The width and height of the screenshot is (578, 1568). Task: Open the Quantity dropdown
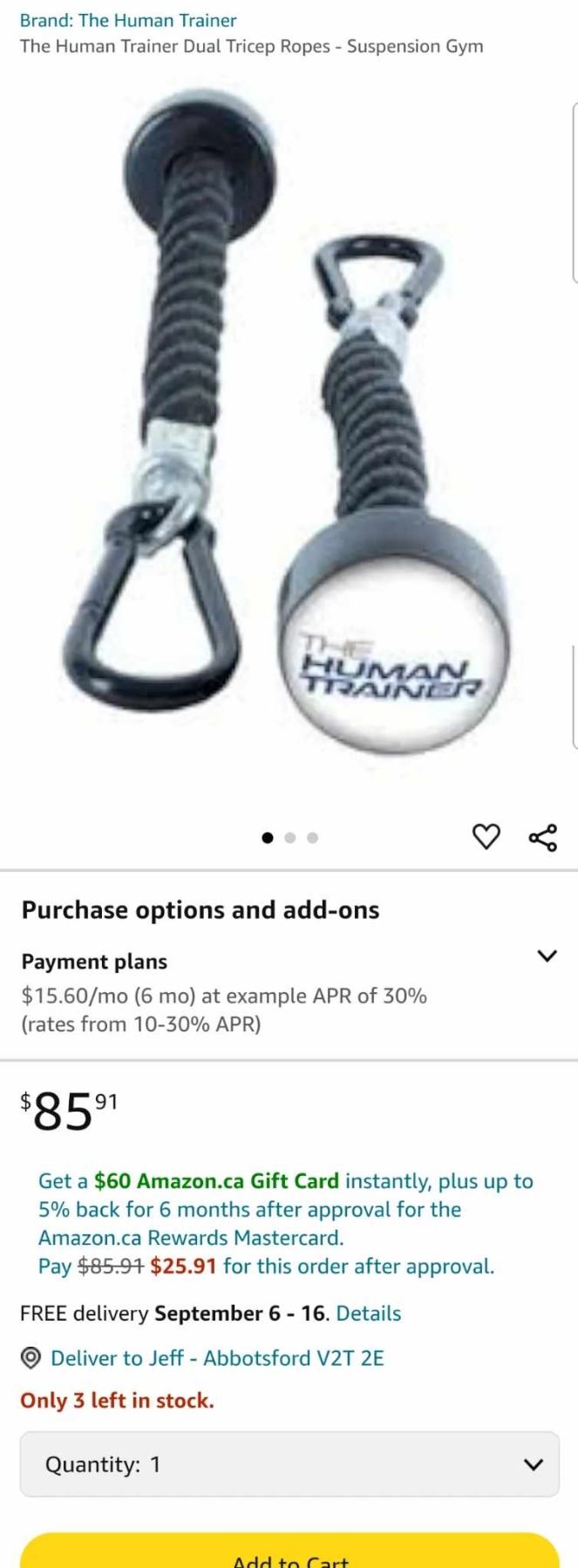[289, 1464]
